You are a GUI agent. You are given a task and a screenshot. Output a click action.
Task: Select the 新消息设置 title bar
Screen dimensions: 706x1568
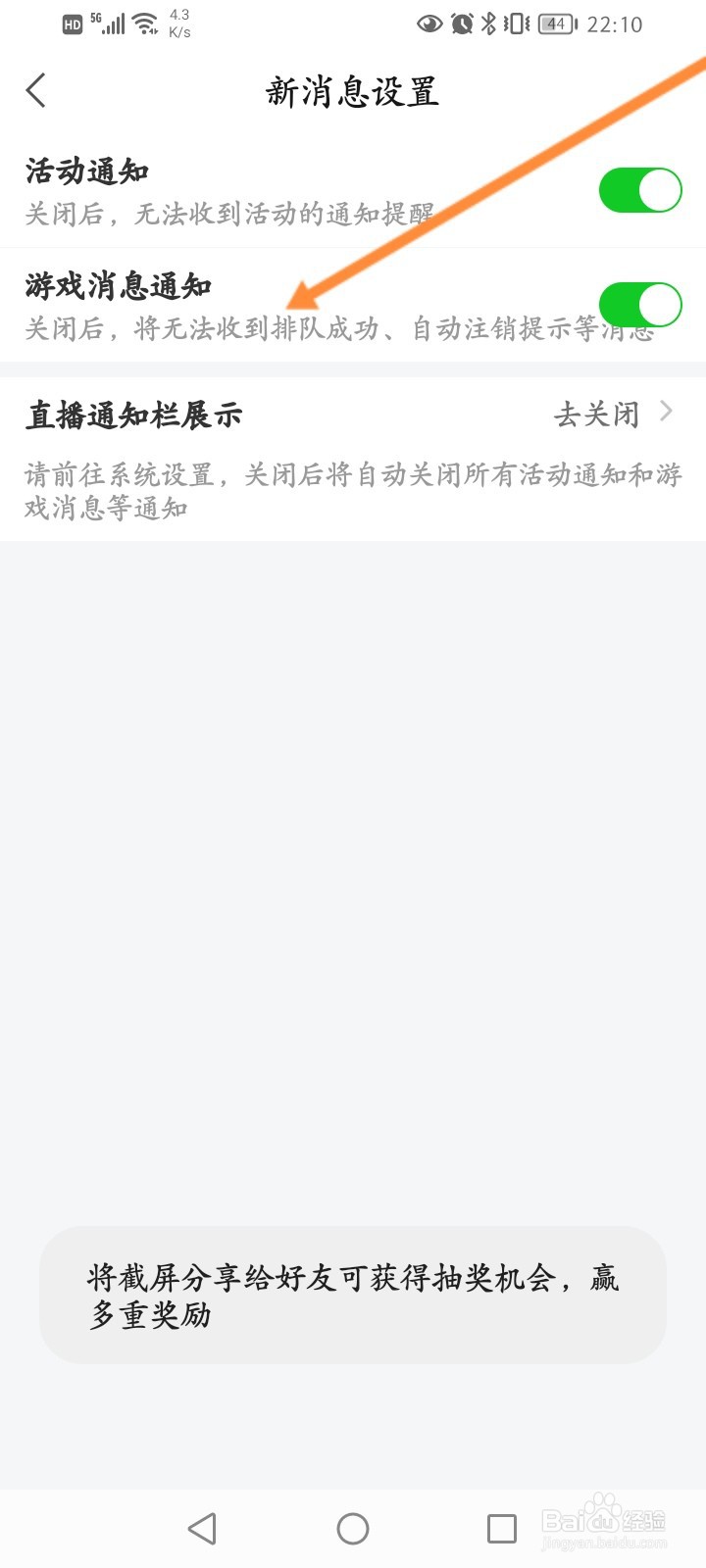point(353,90)
